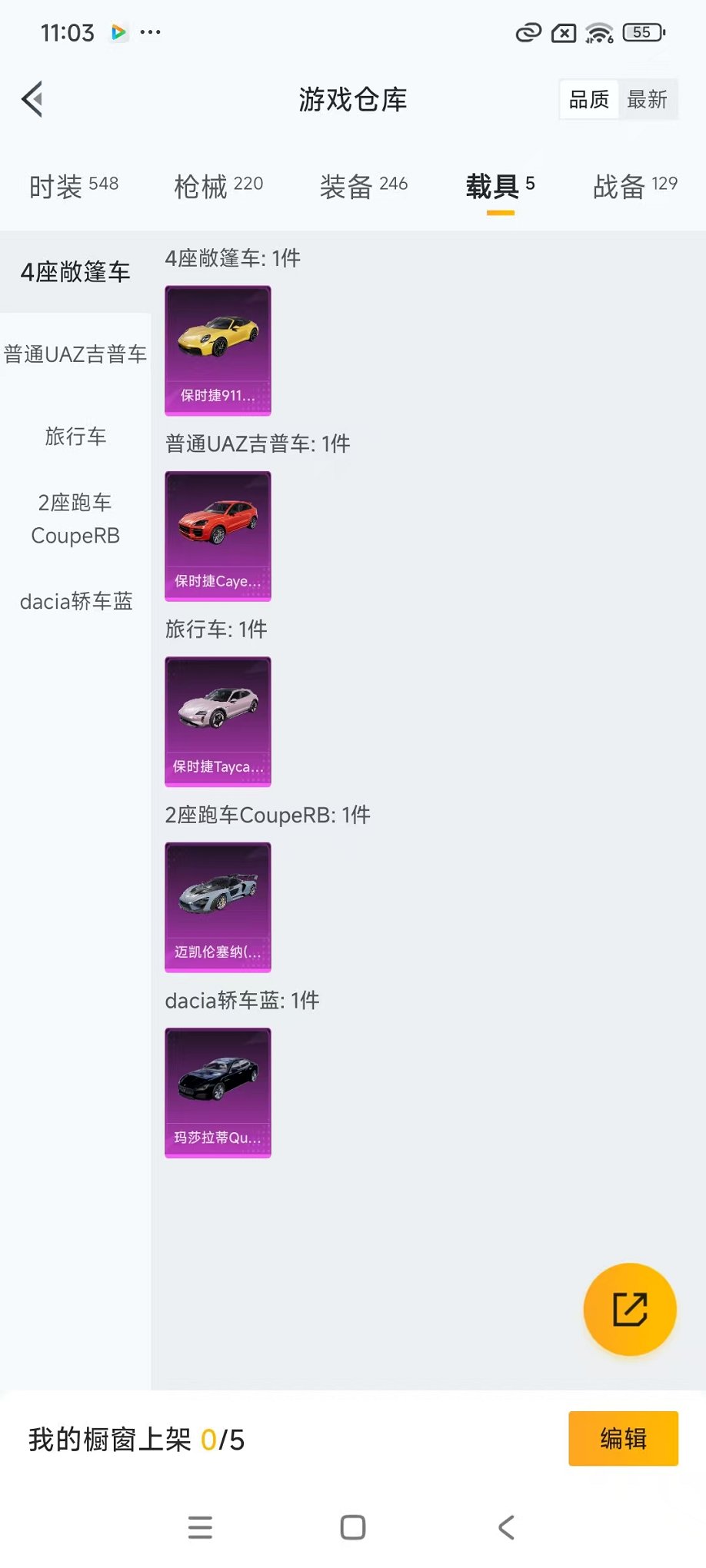Tap the recent apps button in navigation bar
Screen dimensions: 706x1568
tap(199, 1528)
